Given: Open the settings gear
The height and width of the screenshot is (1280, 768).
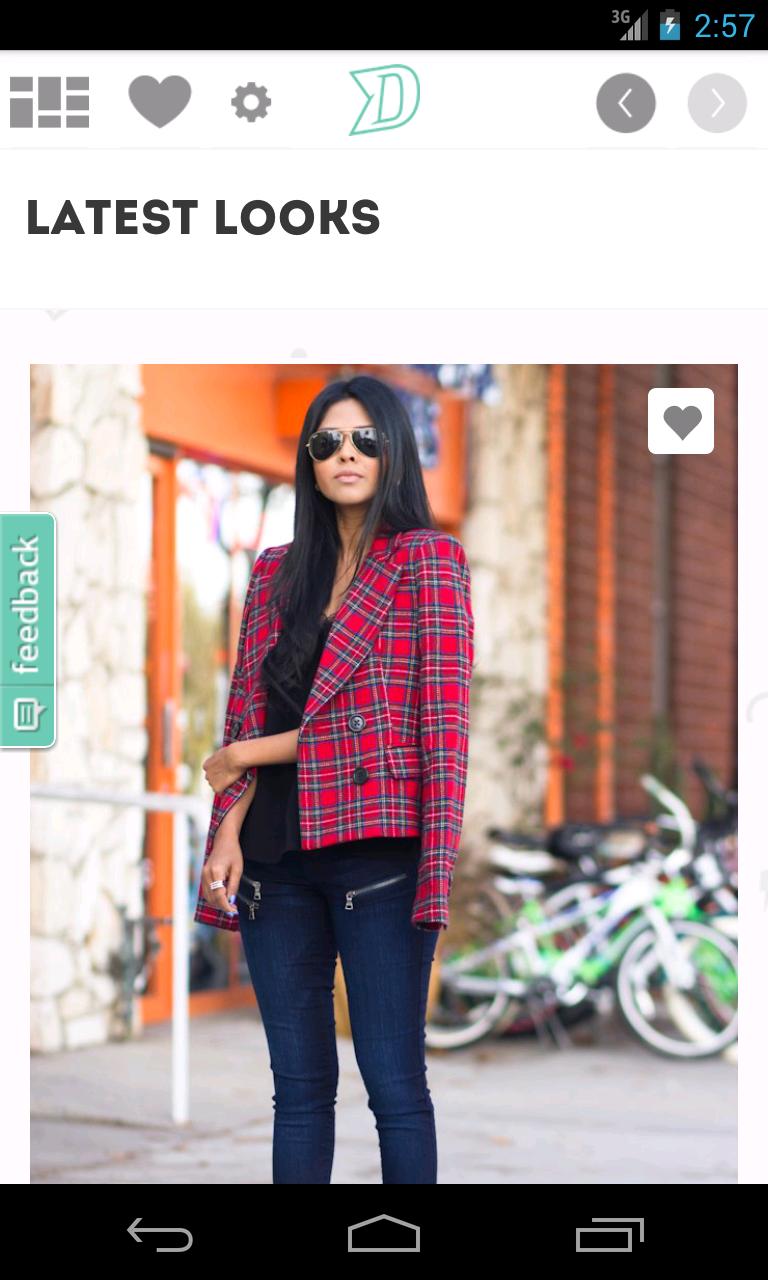Looking at the screenshot, I should (x=251, y=102).
